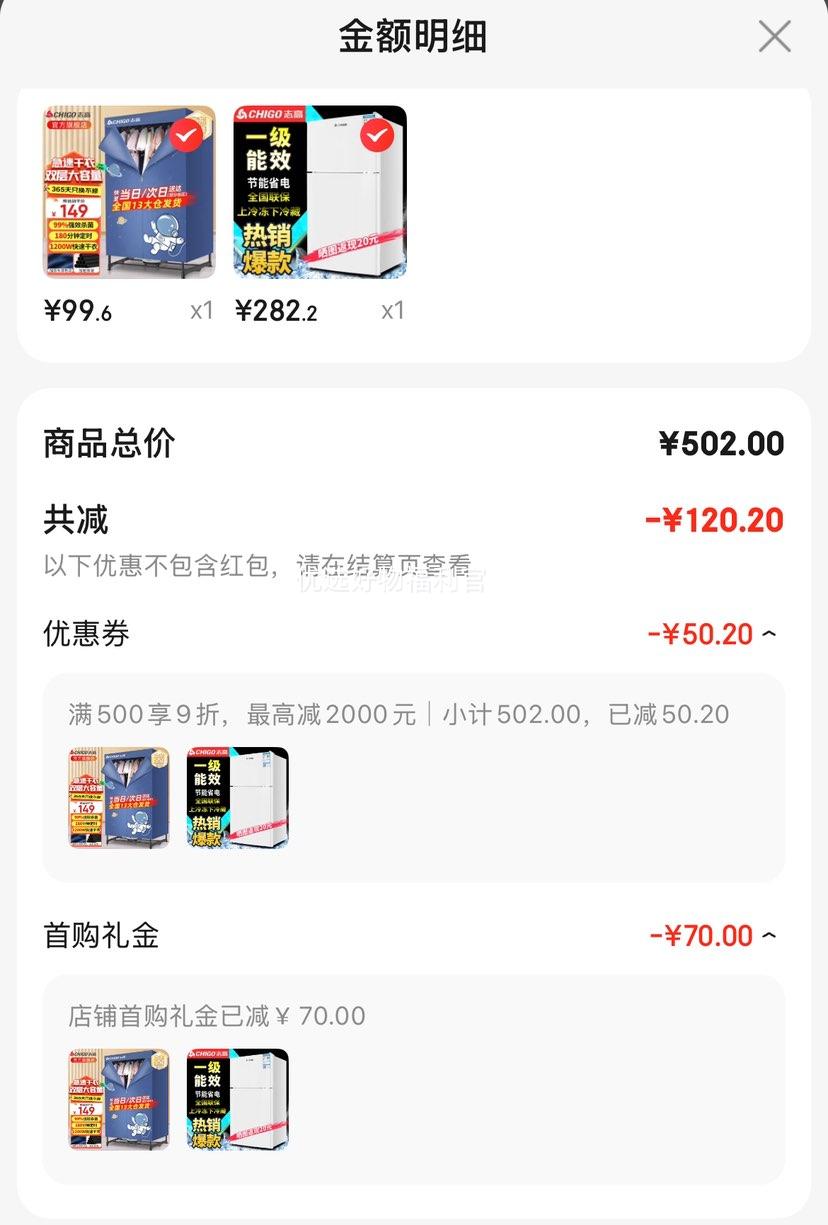Screen dimensions: 828x1225
Task: Close the 金额明细 amount details popup
Action: pos(773,36)
